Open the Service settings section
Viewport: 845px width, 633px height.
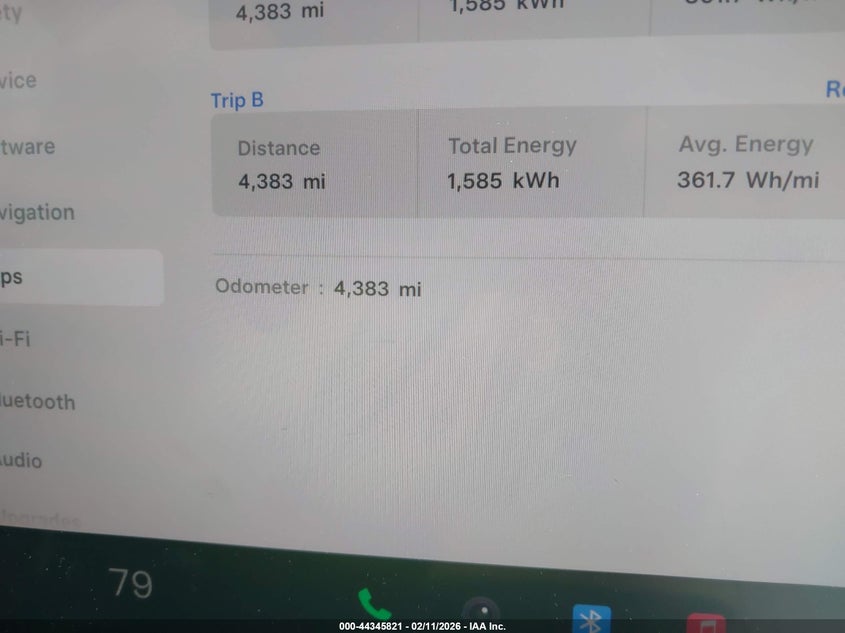(18, 81)
